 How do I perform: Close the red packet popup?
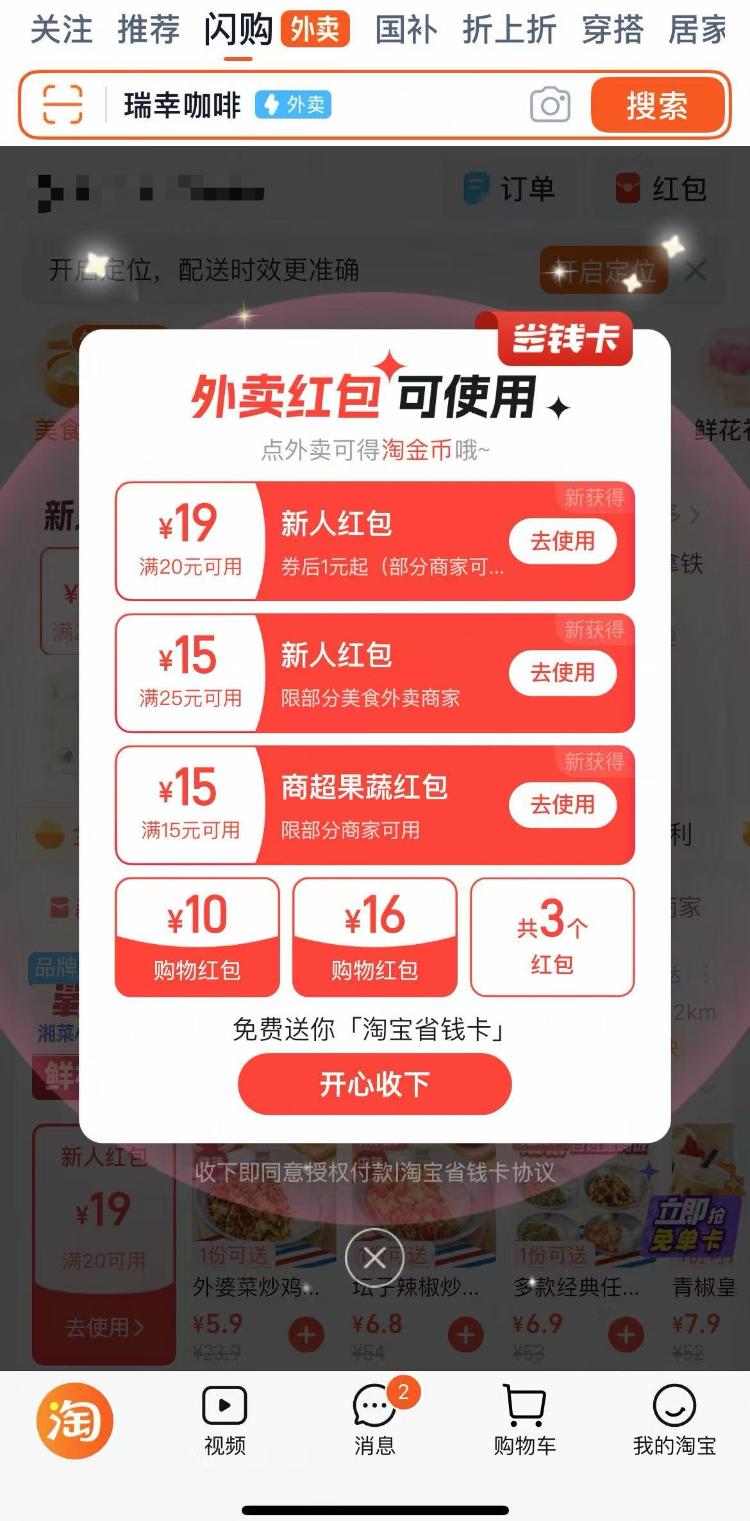[x=374, y=1257]
